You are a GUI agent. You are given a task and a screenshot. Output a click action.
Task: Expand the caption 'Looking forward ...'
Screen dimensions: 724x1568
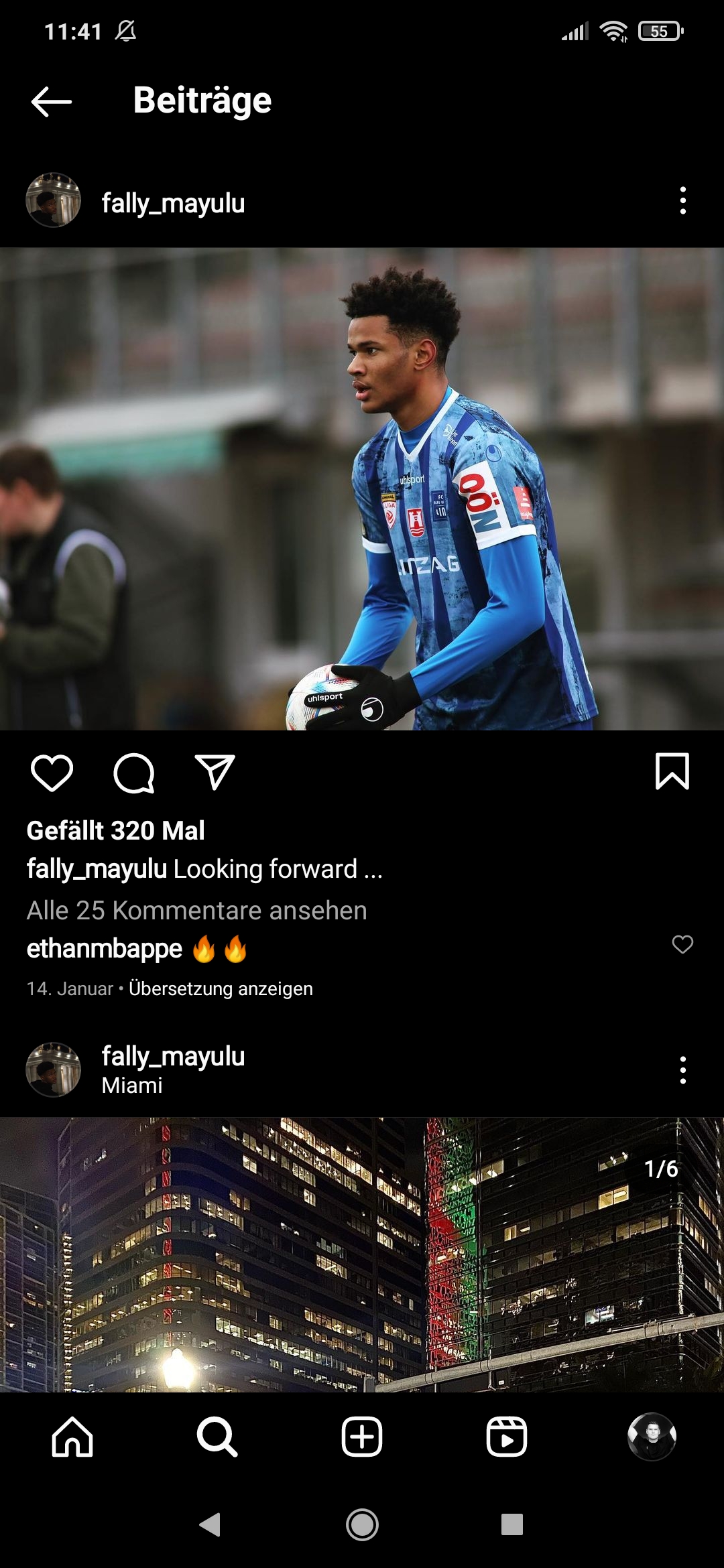point(278,869)
